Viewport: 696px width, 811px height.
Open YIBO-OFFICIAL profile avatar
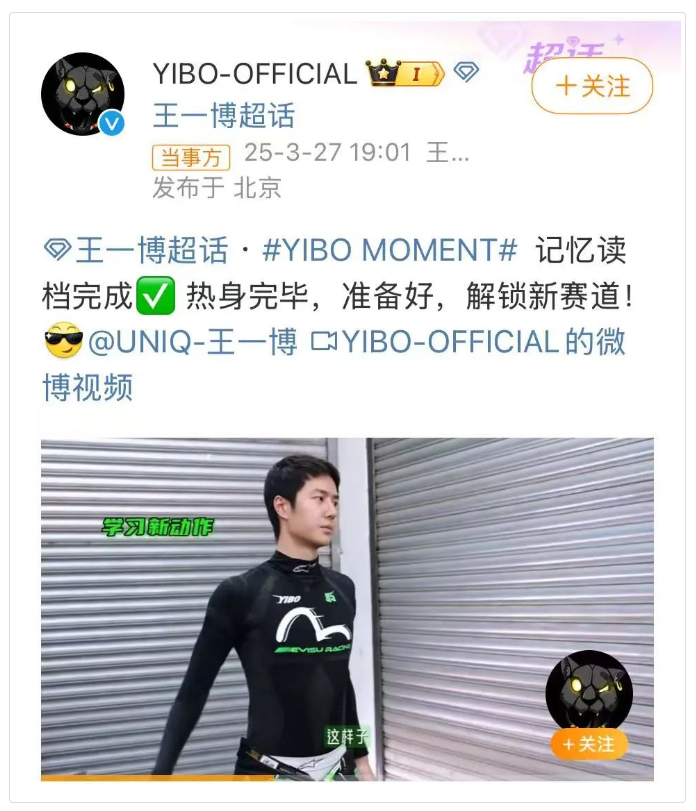[x=83, y=94]
